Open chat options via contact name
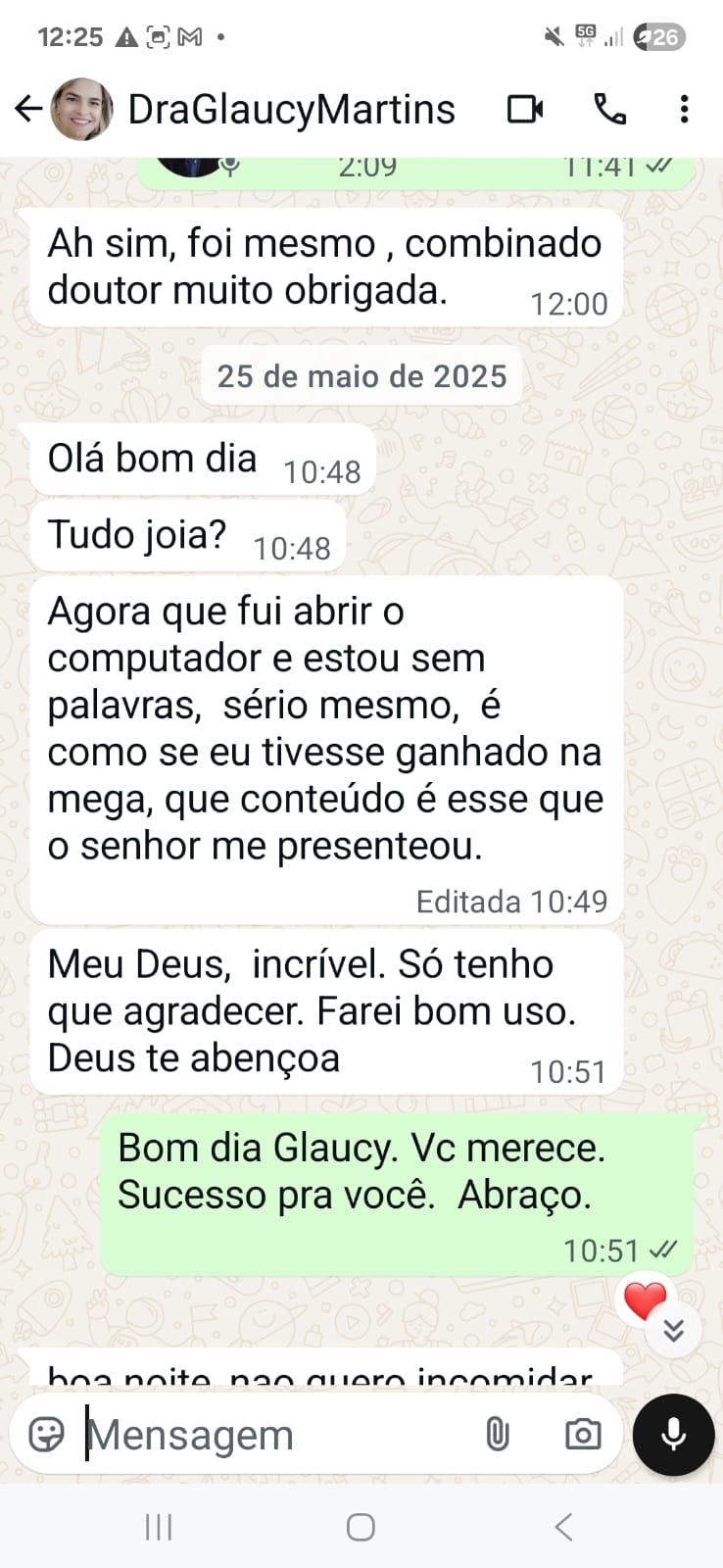This screenshot has height=1568, width=723. coord(294,109)
